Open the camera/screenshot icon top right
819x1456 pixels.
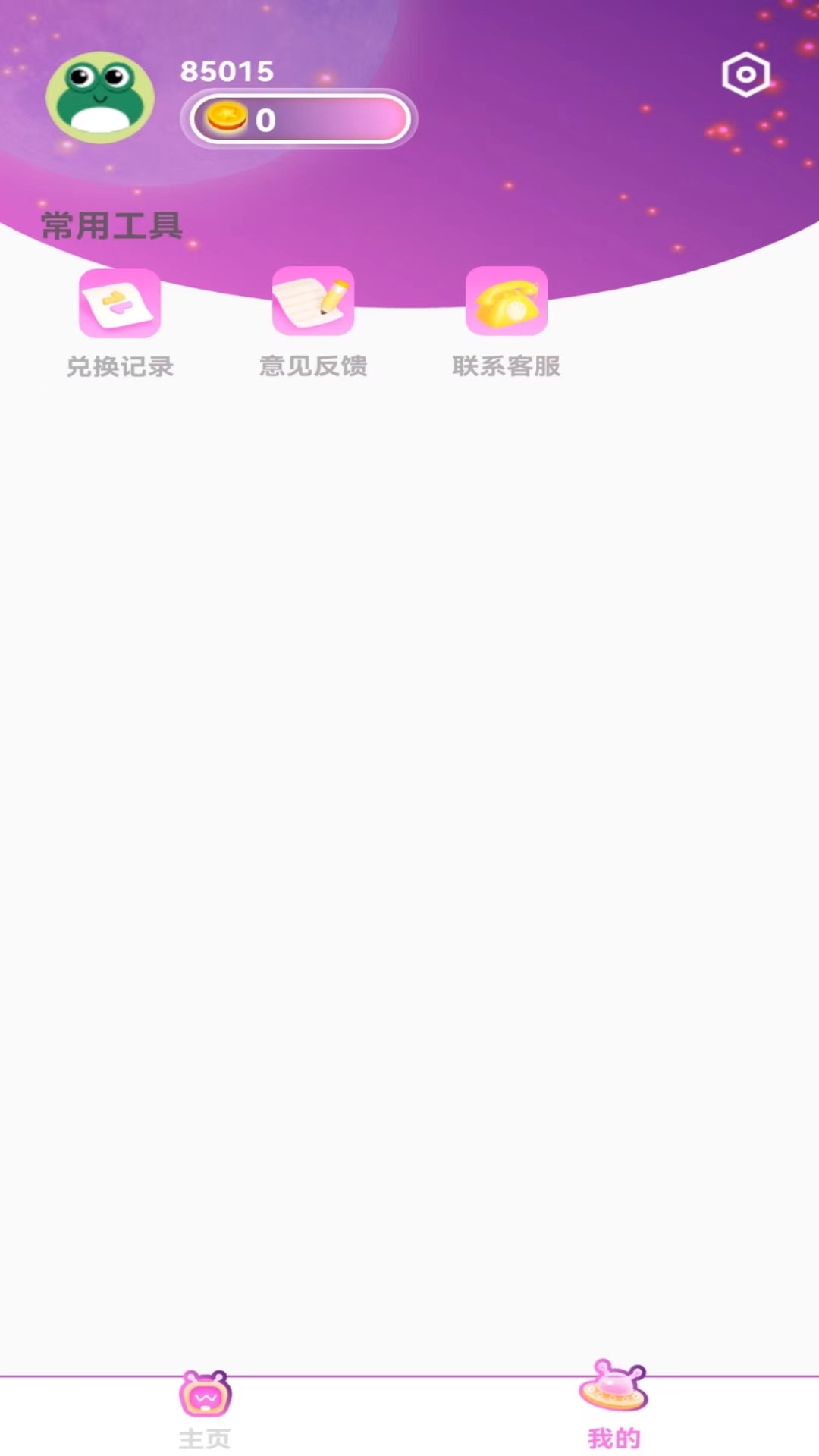745,74
